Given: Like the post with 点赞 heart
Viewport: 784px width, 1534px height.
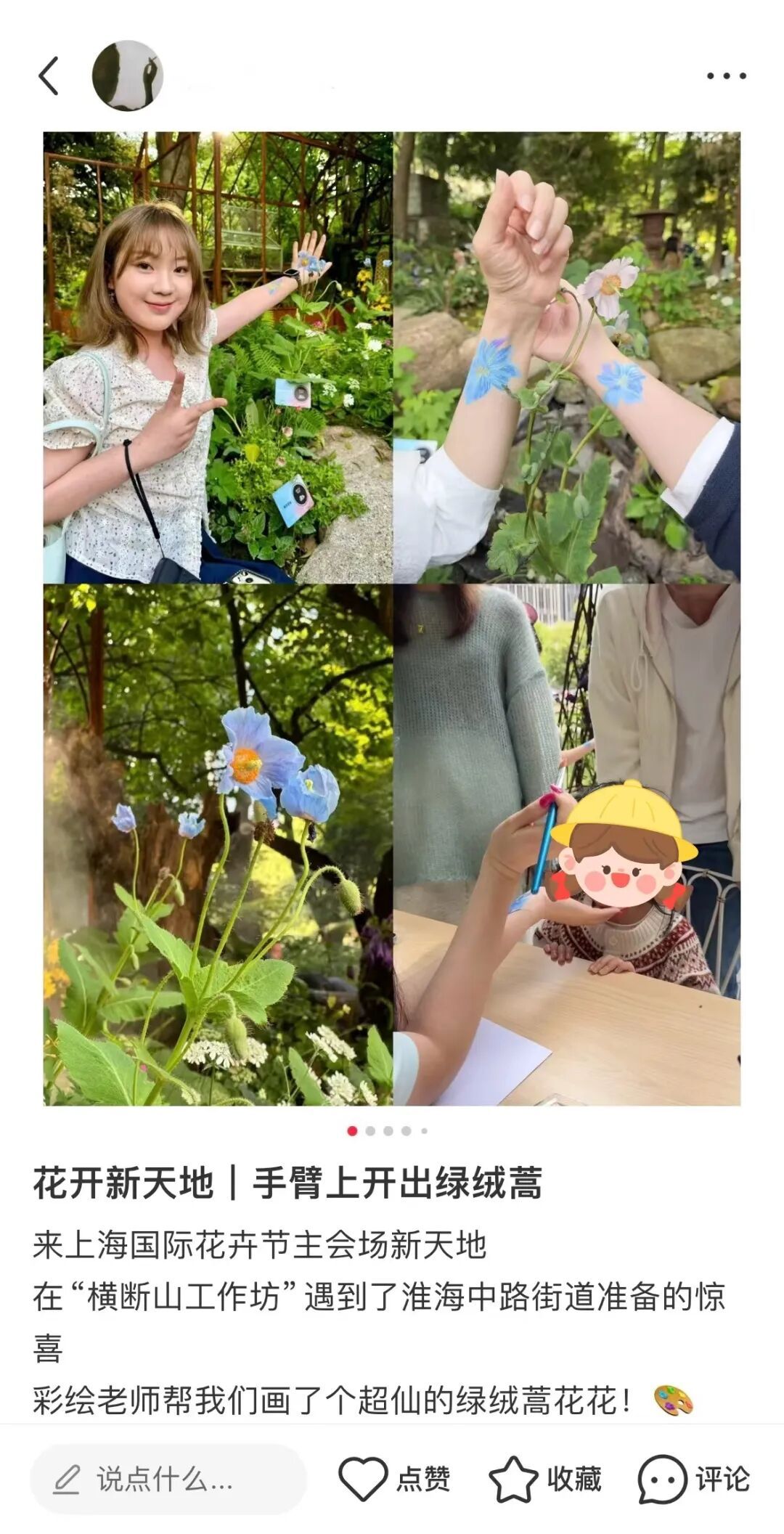Looking at the screenshot, I should [x=395, y=1479].
